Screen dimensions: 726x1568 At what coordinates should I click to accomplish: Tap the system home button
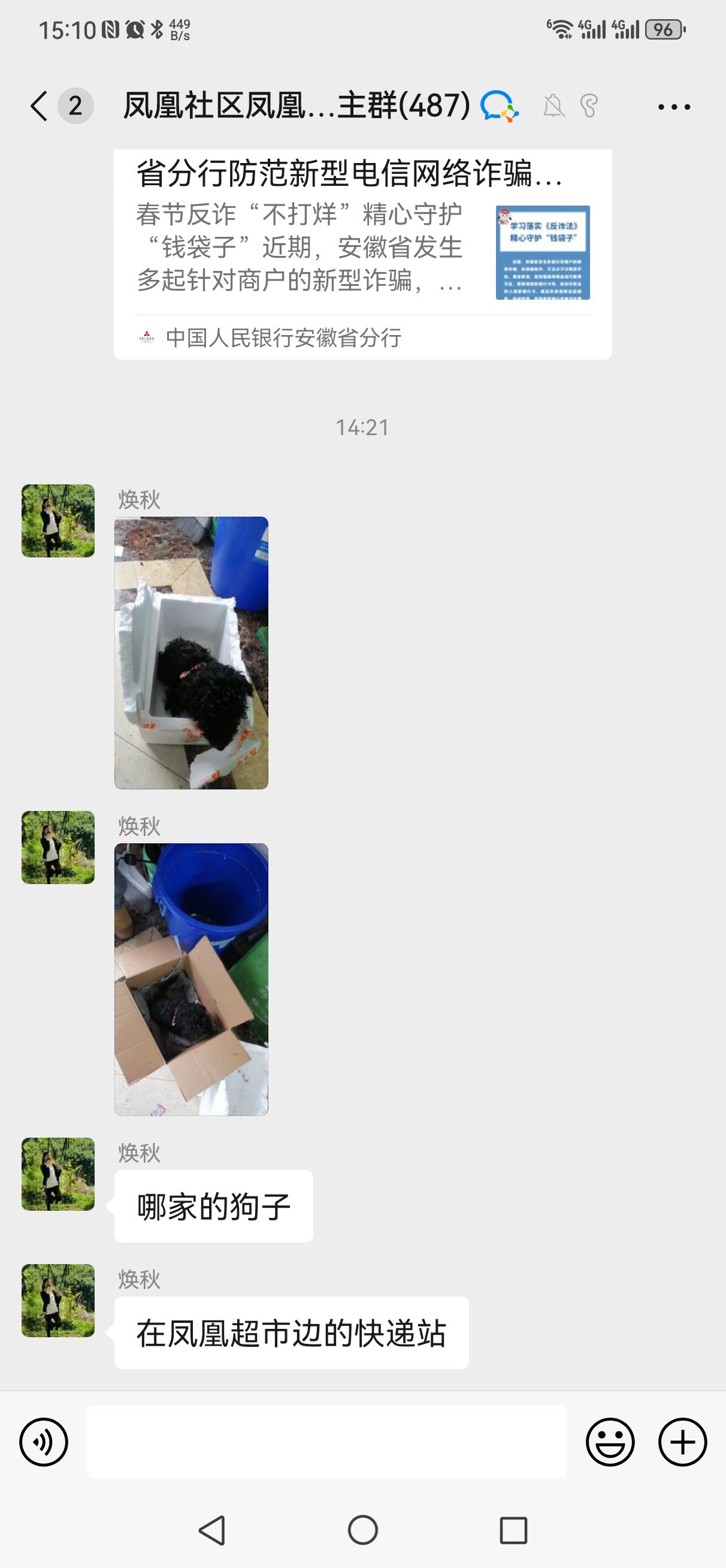pyautogui.click(x=362, y=1530)
